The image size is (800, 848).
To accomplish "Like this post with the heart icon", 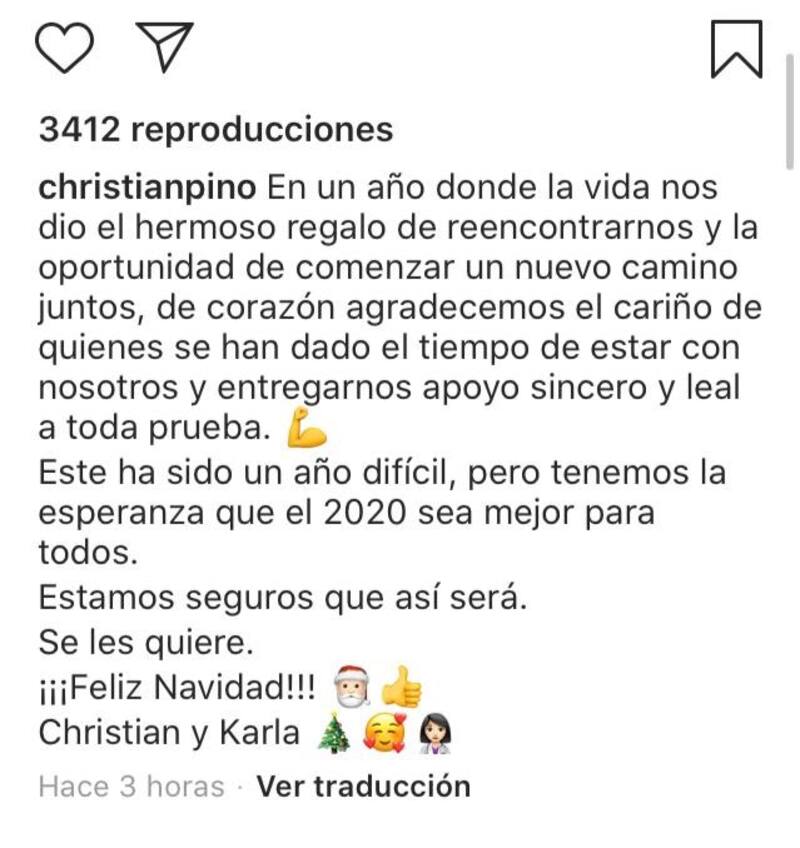I will tap(63, 44).
